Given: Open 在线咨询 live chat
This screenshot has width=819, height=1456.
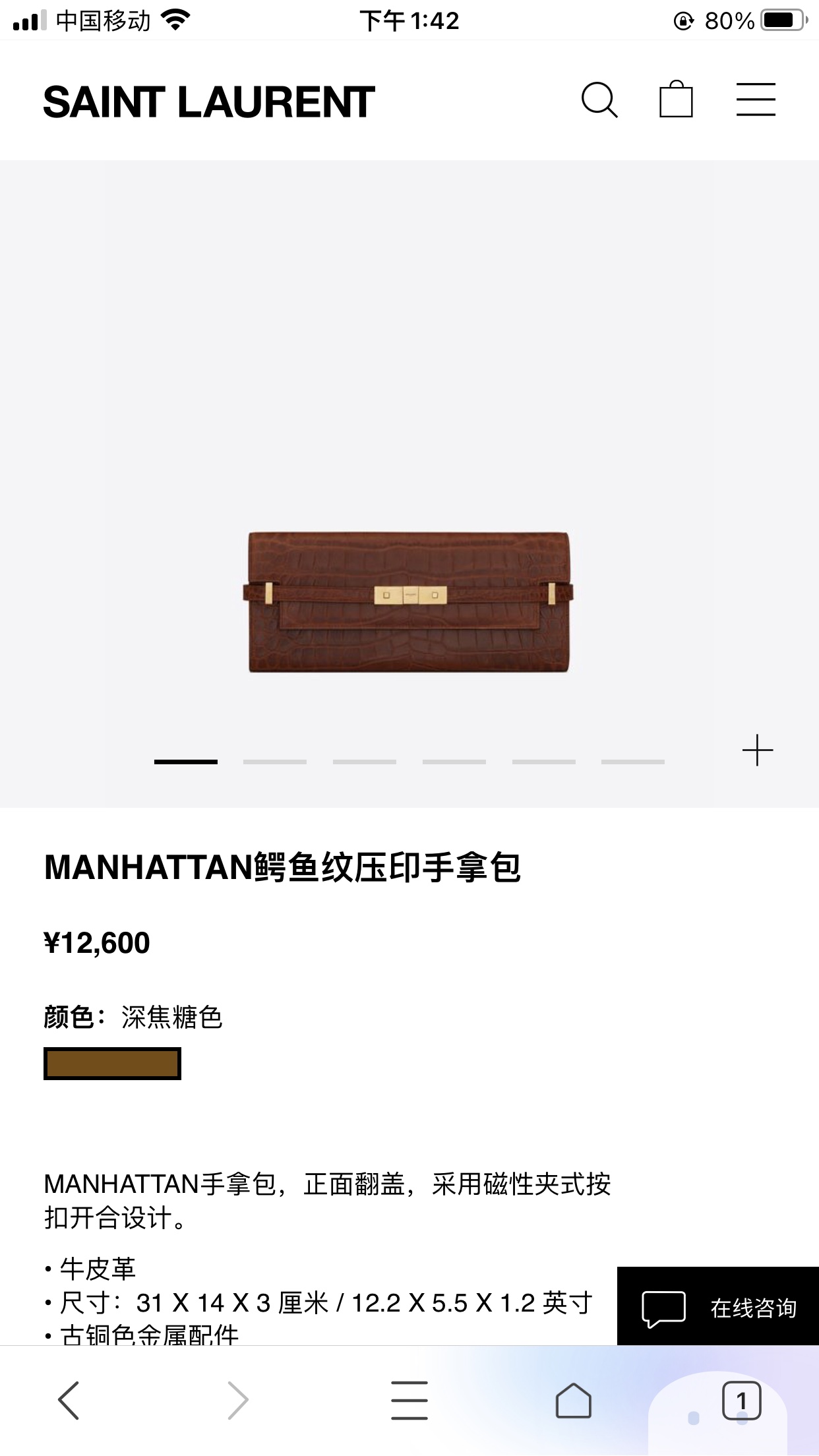Looking at the screenshot, I should coord(718,1308).
